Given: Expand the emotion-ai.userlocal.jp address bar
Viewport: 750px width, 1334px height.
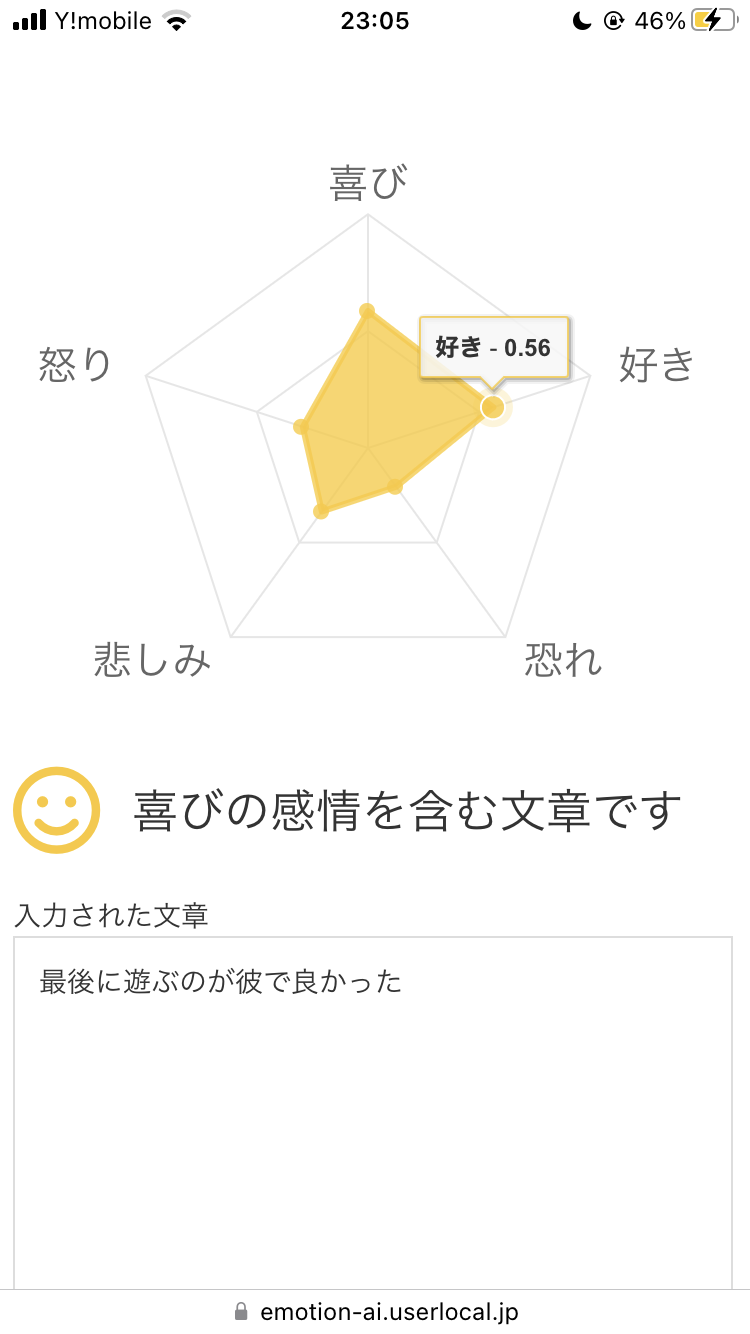Looking at the screenshot, I should point(375,1312).
